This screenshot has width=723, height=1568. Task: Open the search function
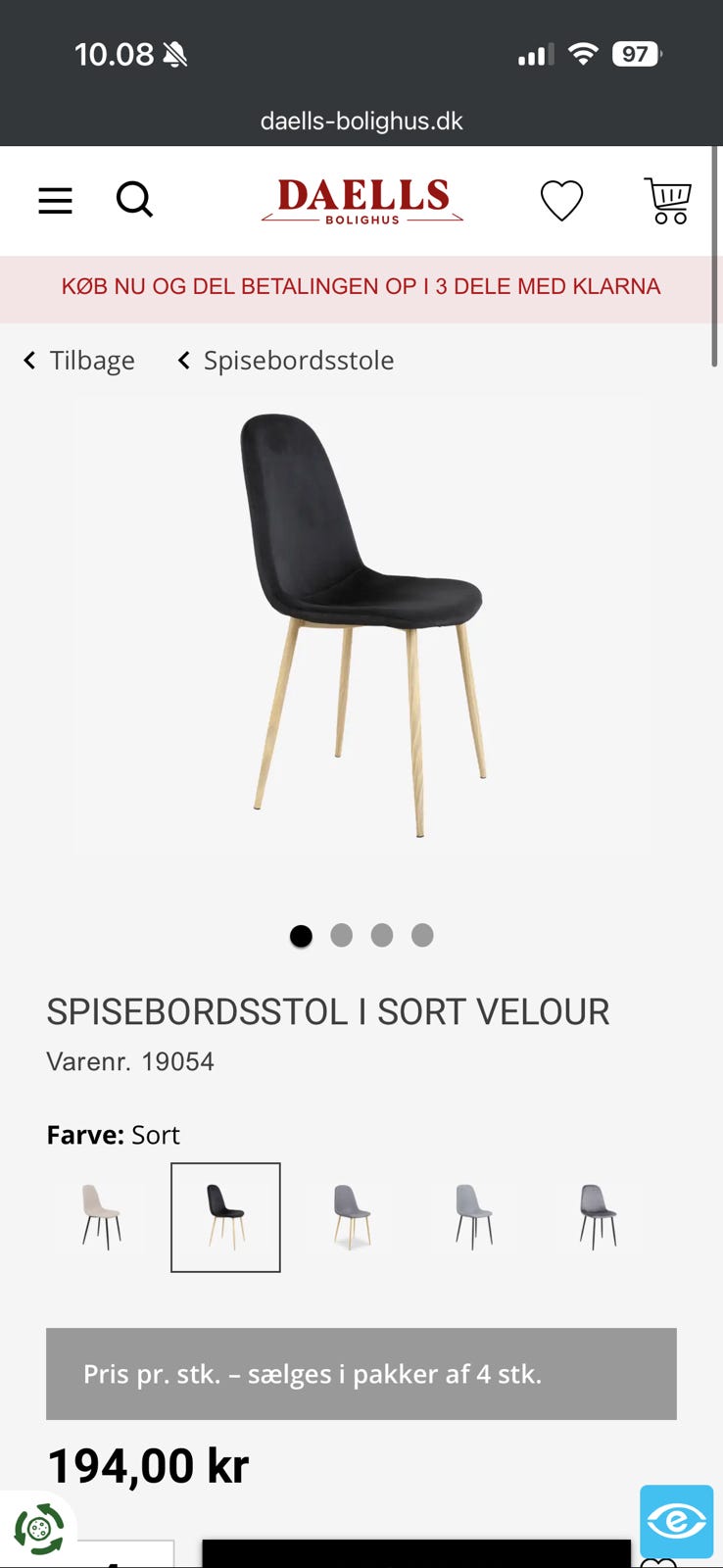(135, 200)
